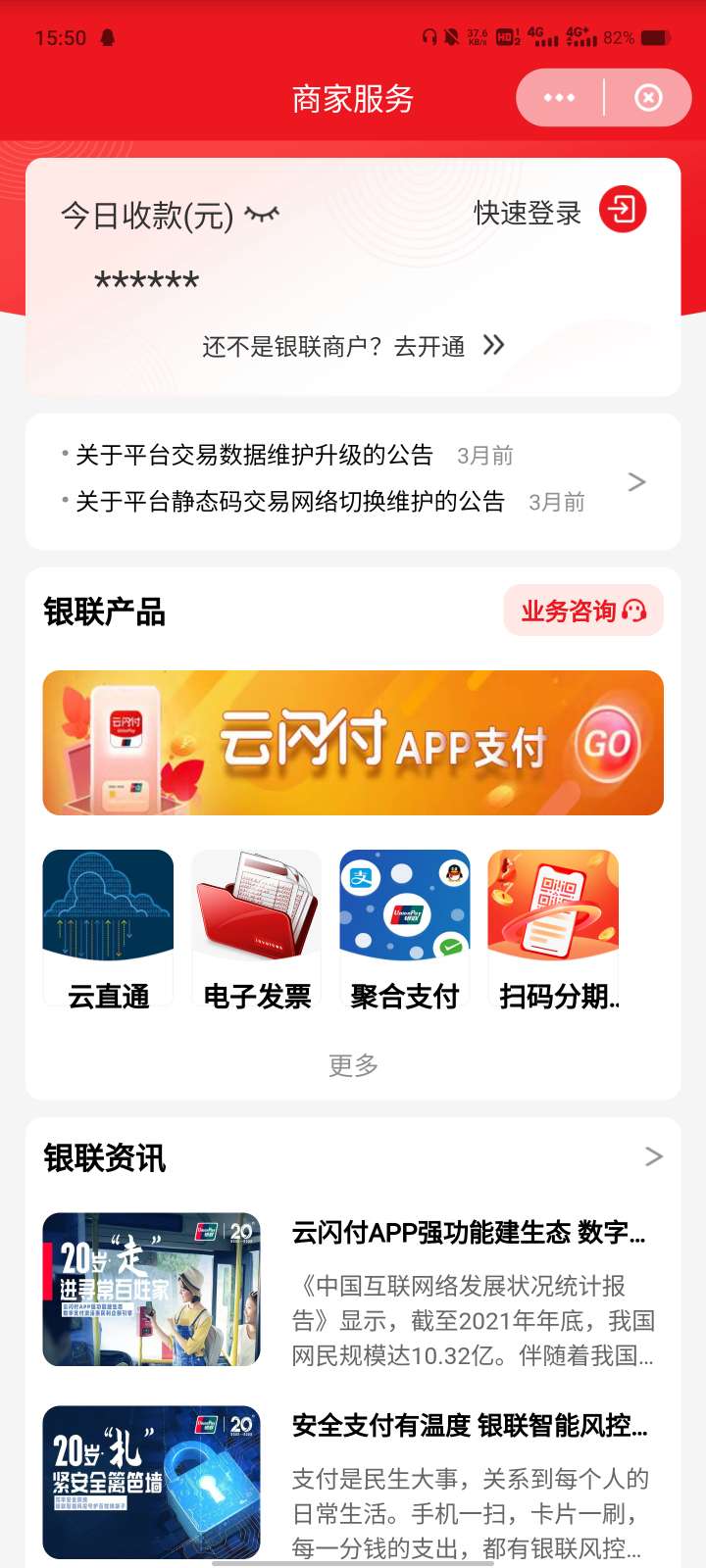Tap the first news thumbnail with the bus photo
The image size is (706, 1568).
151,1289
